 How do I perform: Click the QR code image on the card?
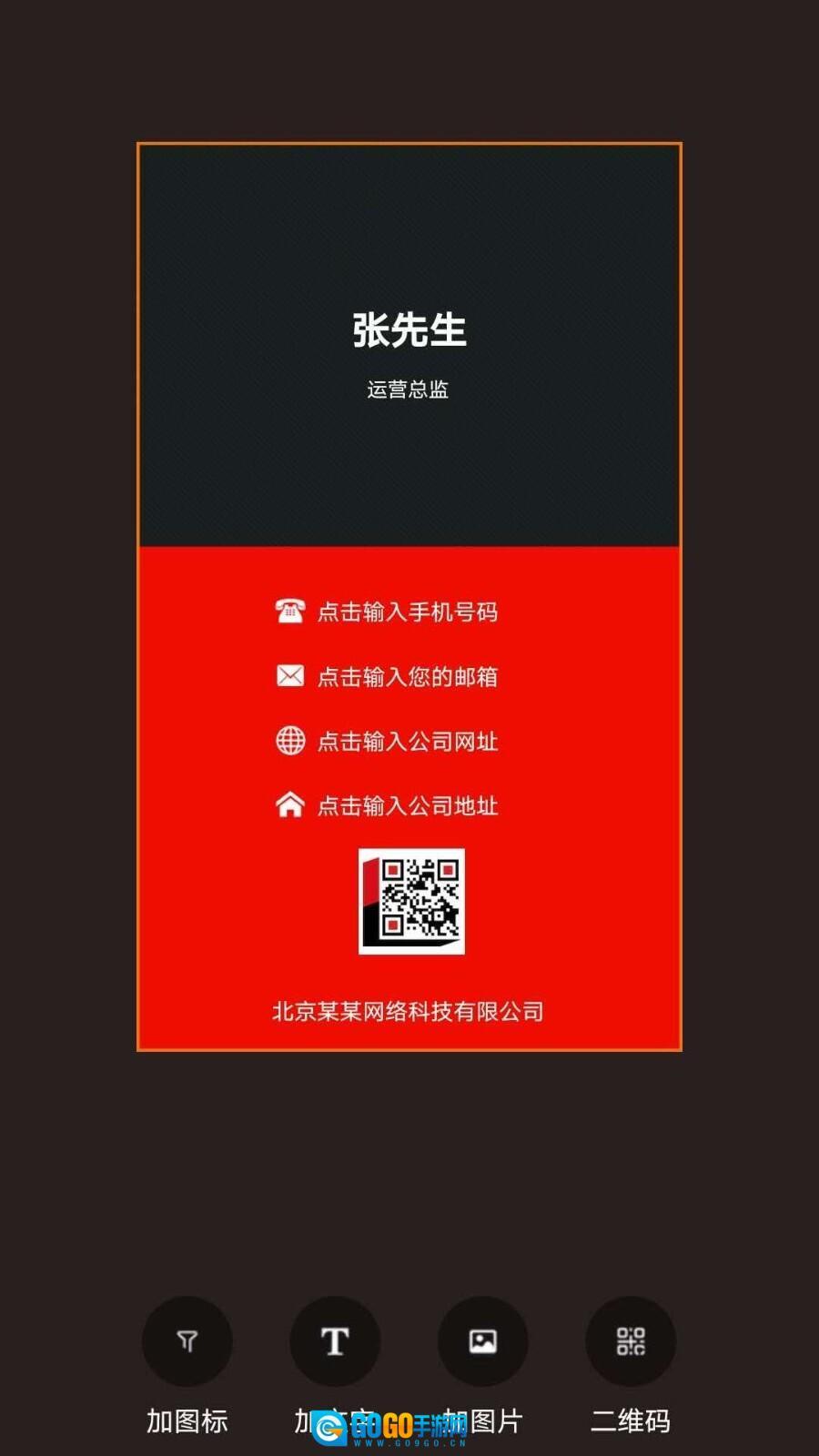coord(411,901)
